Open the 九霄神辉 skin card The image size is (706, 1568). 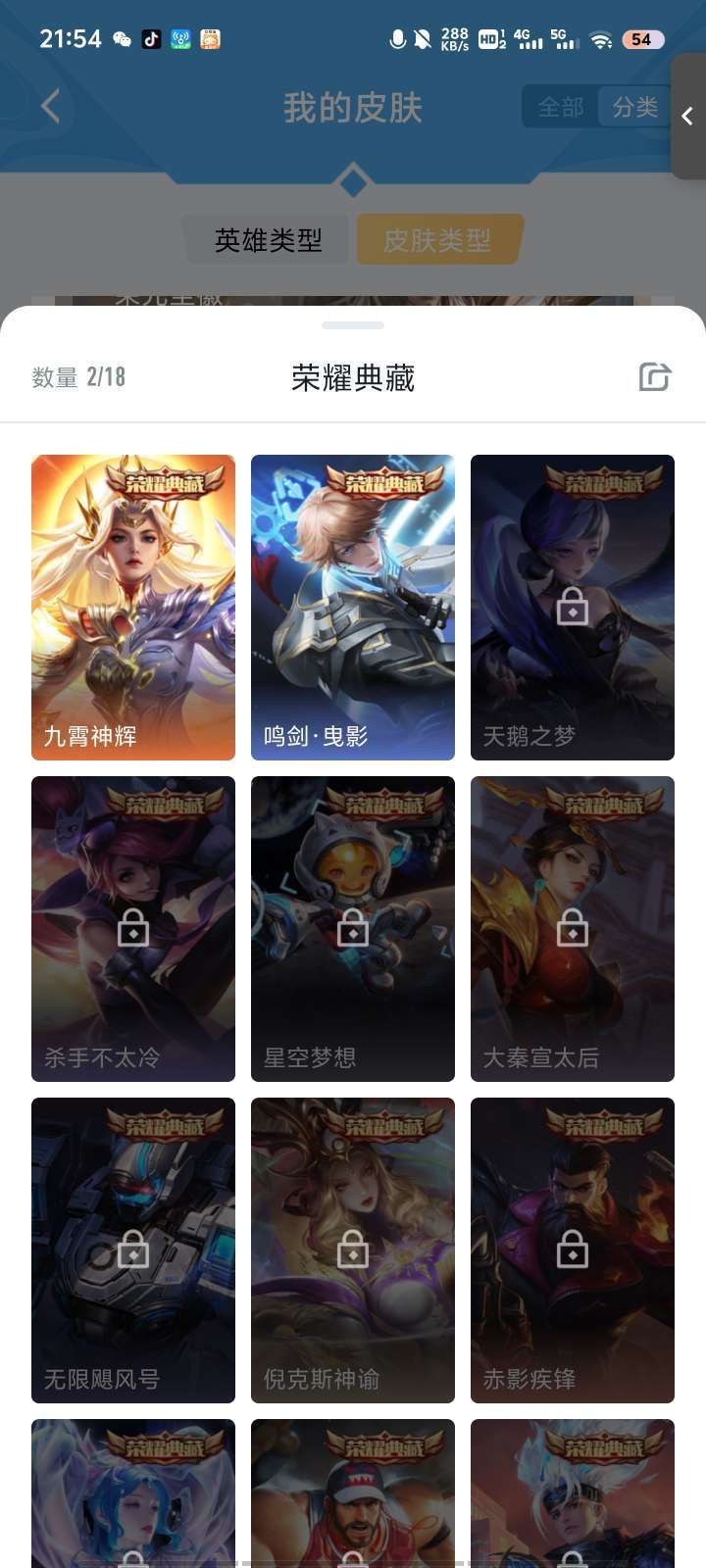coord(133,608)
